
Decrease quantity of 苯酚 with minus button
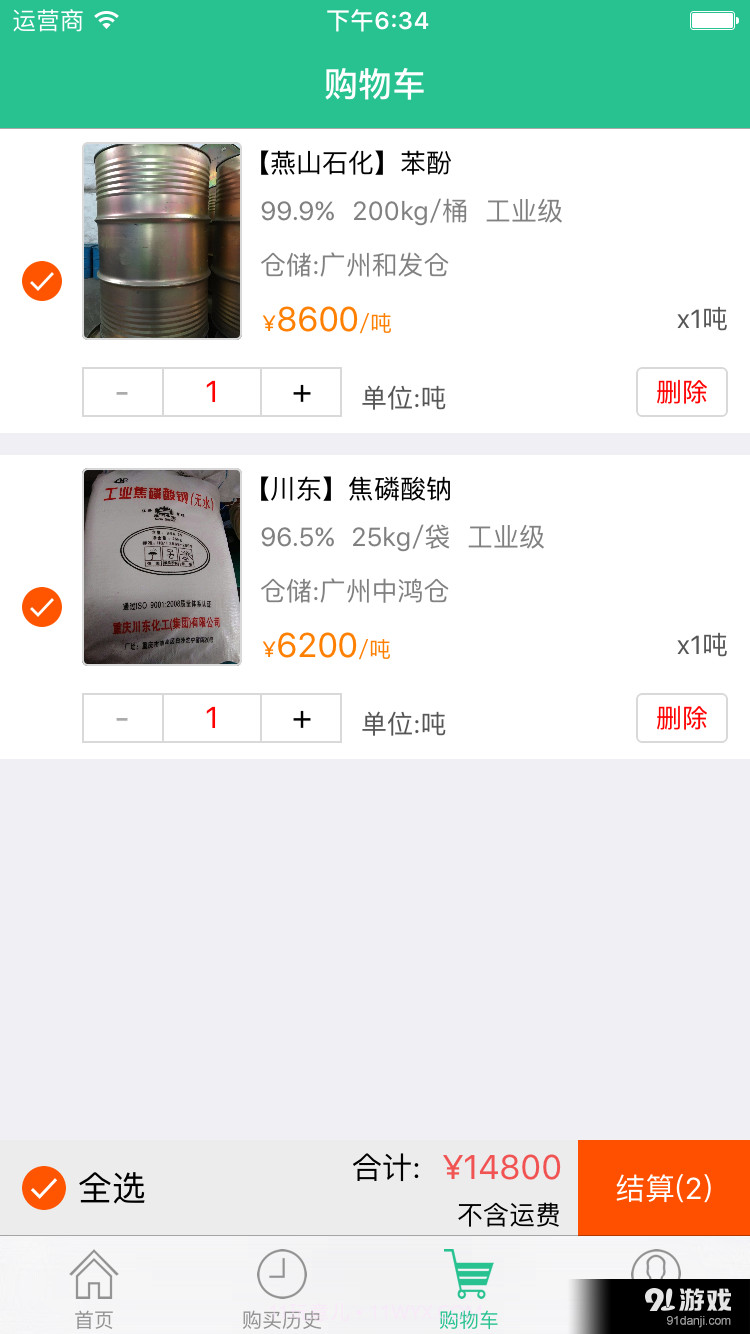(x=122, y=392)
